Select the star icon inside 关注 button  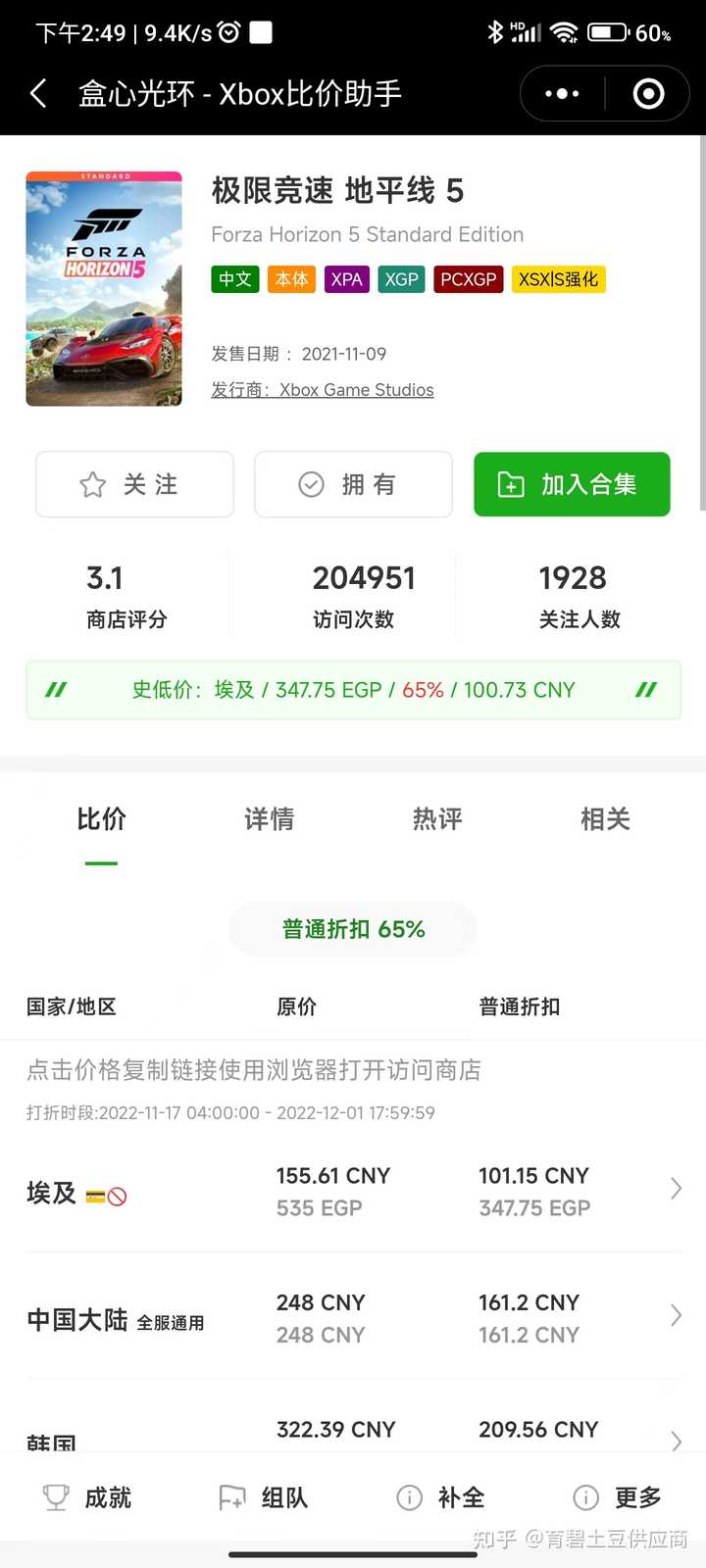point(91,484)
